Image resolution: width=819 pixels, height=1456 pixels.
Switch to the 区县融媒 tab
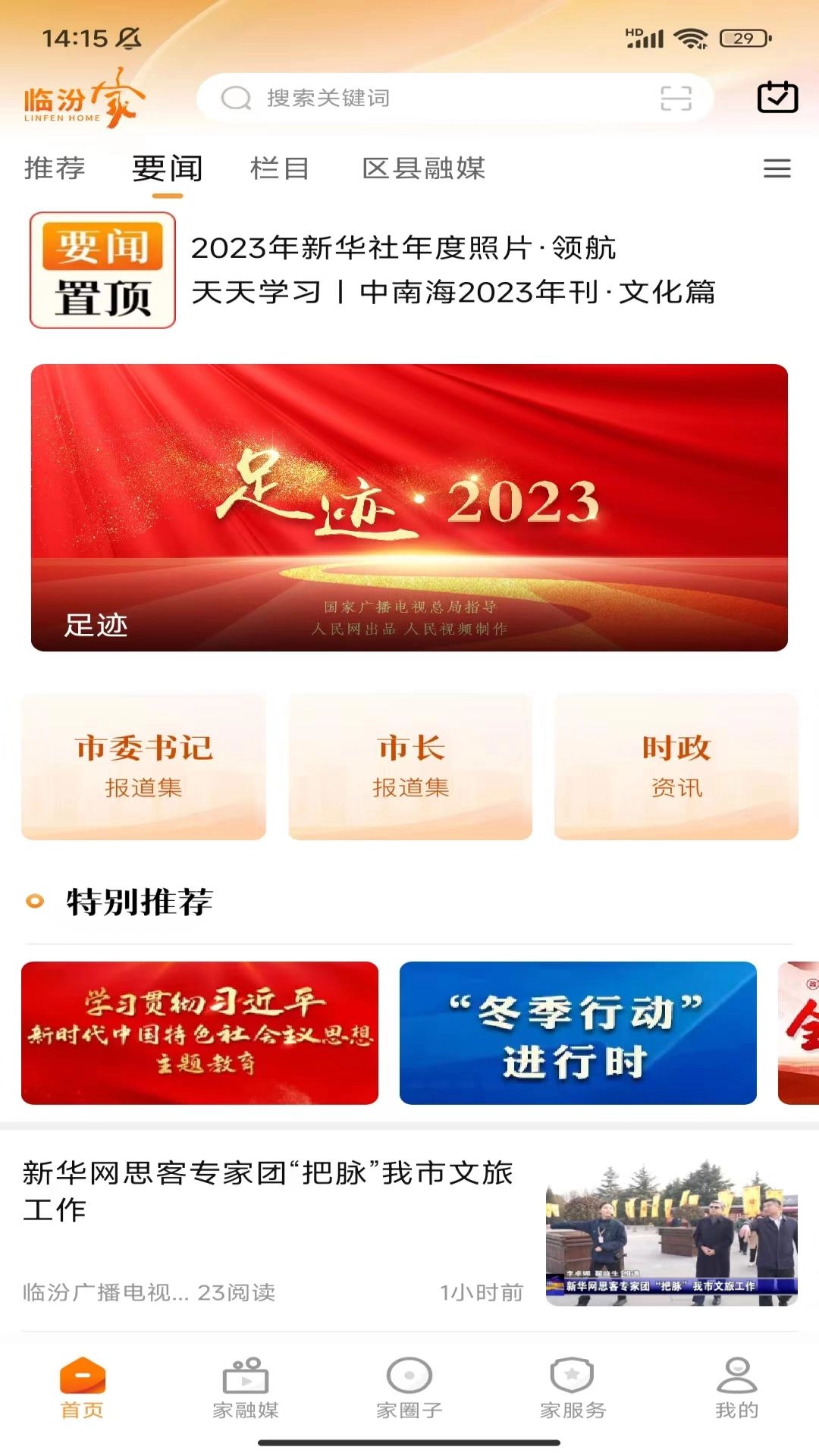click(x=423, y=168)
